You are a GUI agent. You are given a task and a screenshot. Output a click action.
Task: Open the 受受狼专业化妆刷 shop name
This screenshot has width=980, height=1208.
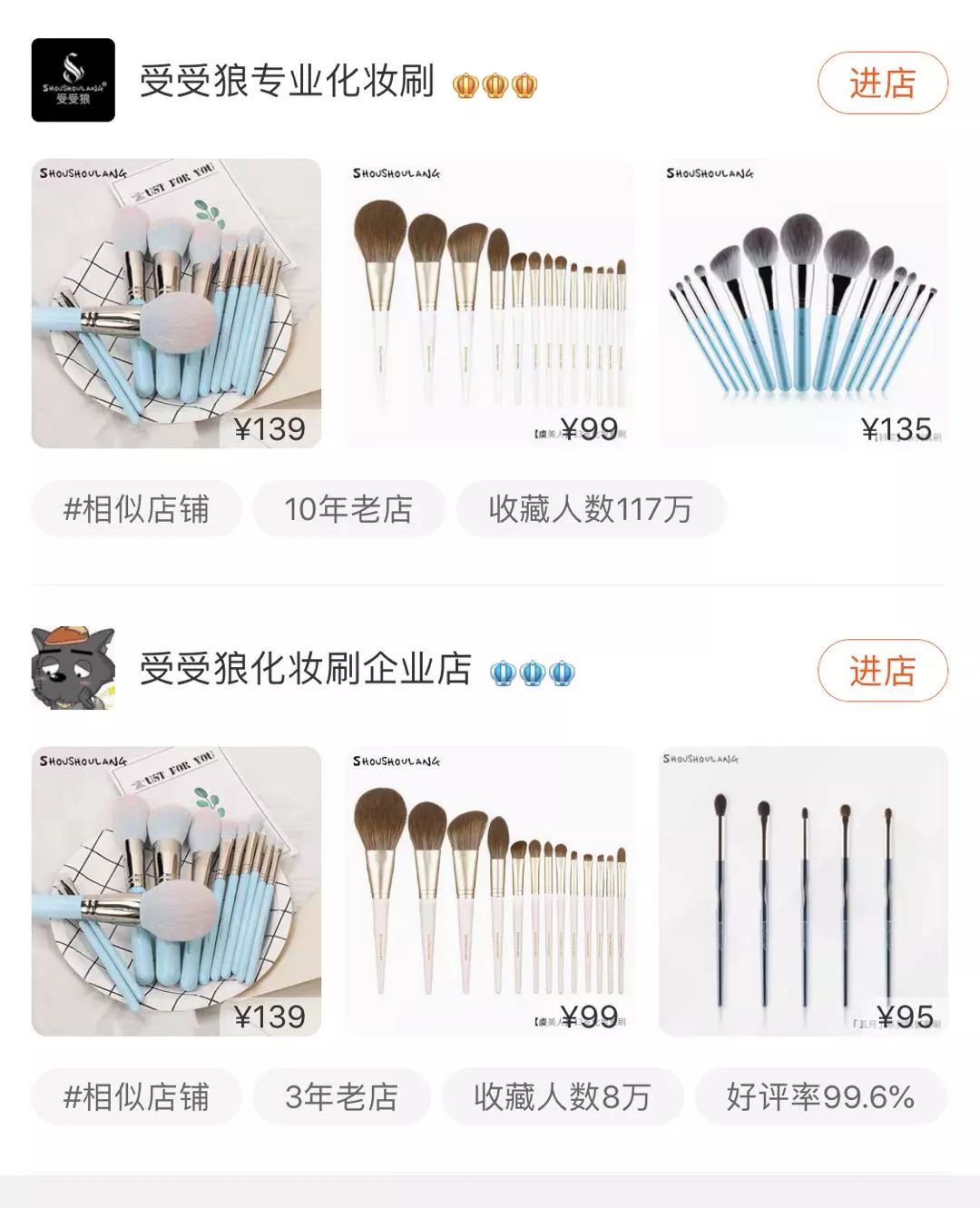click(x=287, y=82)
